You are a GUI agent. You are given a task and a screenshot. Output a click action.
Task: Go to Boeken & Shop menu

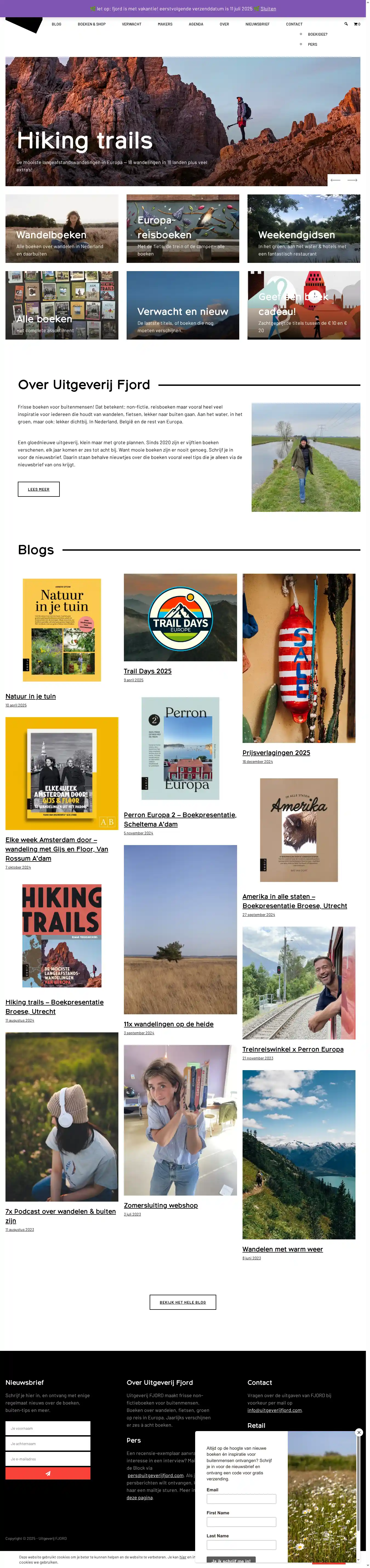coord(92,24)
